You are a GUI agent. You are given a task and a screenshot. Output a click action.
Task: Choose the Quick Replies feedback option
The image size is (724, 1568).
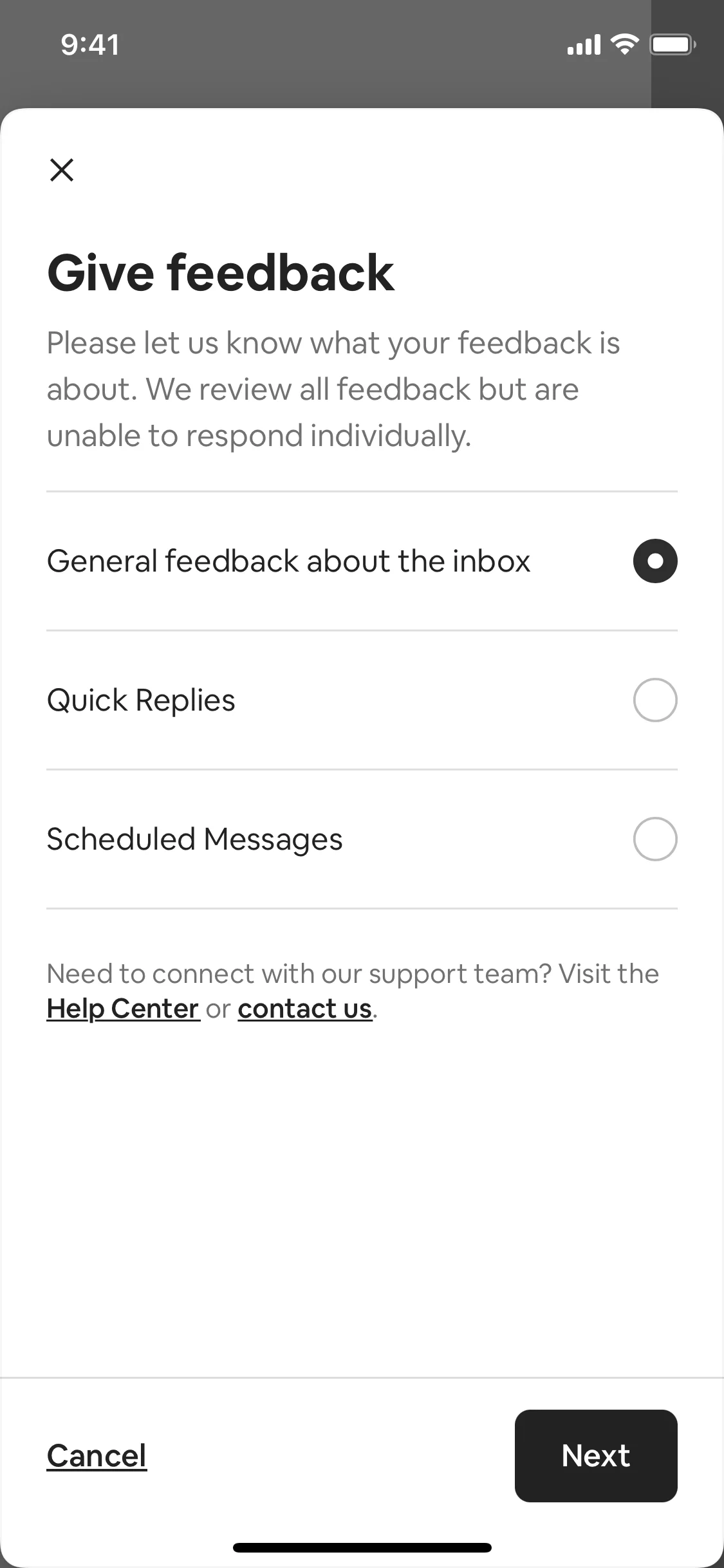pyautogui.click(x=140, y=700)
